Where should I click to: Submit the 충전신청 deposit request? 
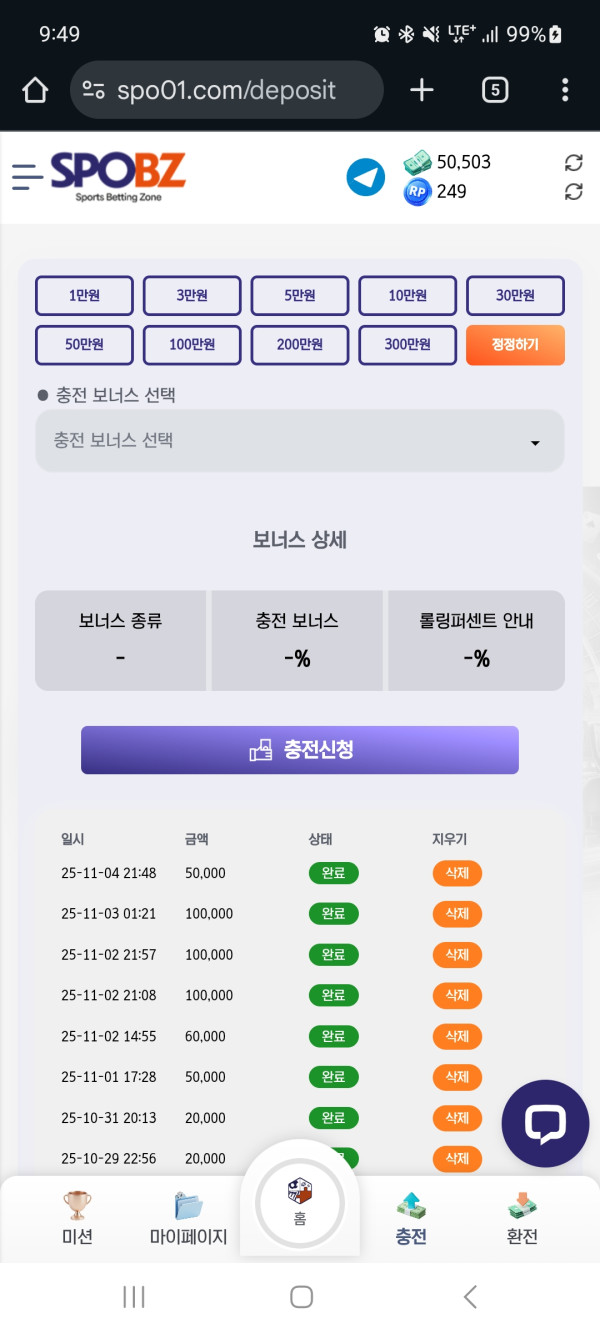click(300, 750)
